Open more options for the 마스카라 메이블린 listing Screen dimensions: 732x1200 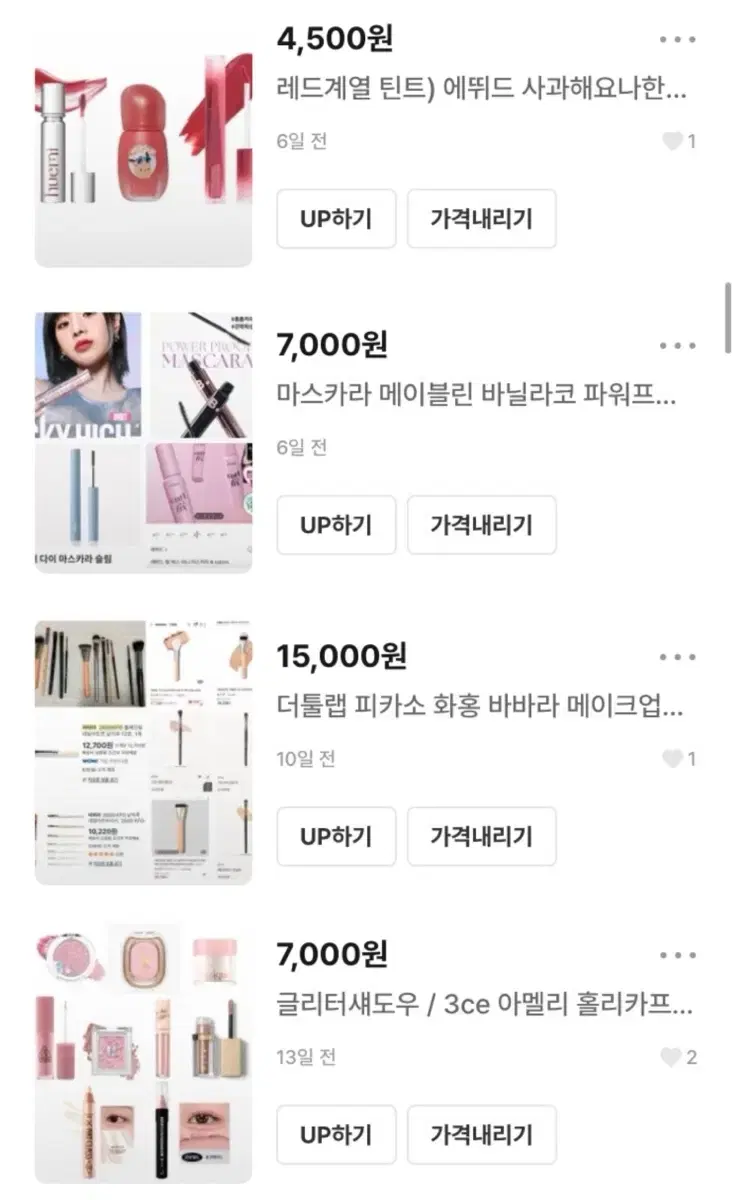click(x=677, y=345)
